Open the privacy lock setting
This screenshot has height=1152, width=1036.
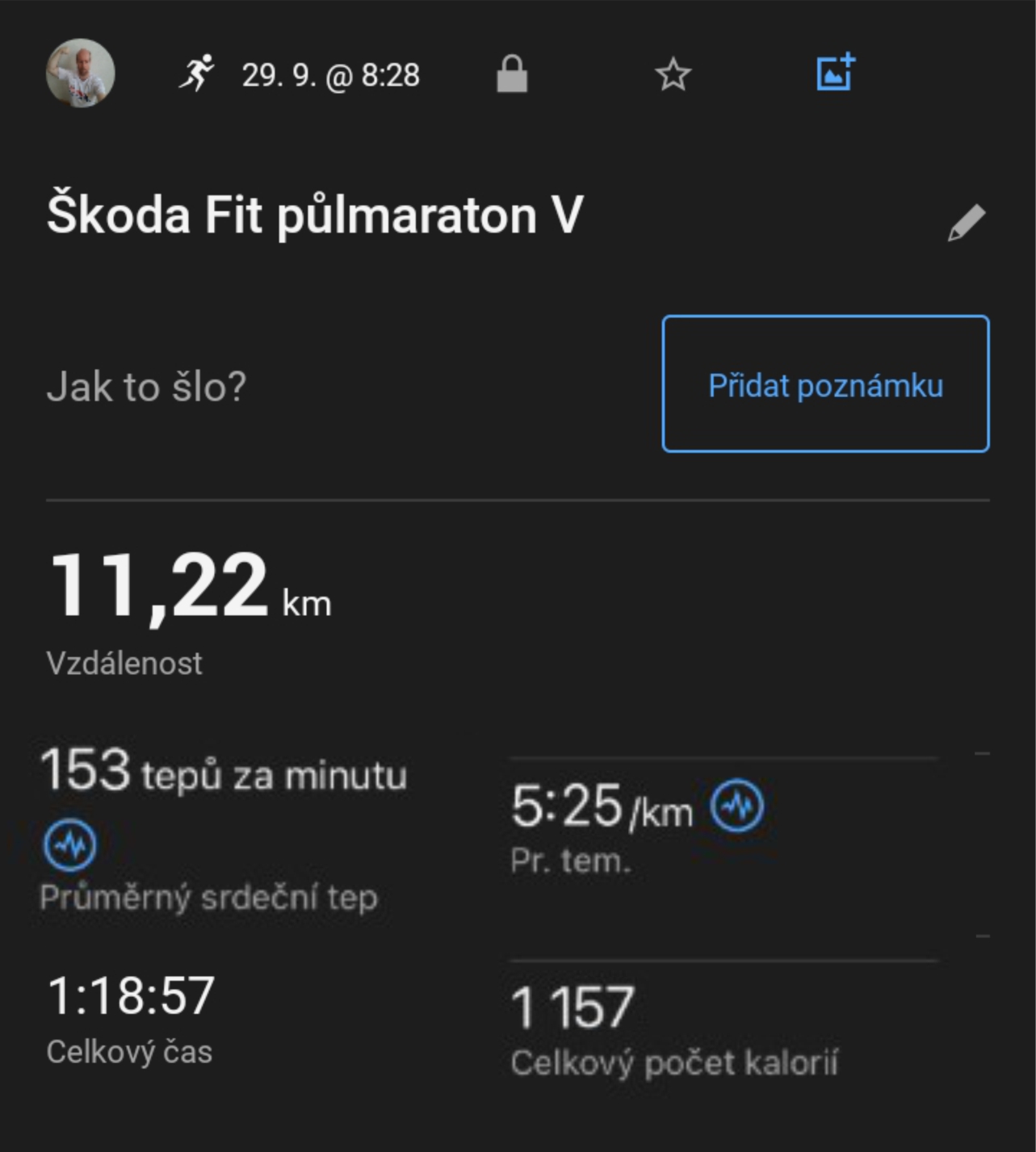[512, 74]
